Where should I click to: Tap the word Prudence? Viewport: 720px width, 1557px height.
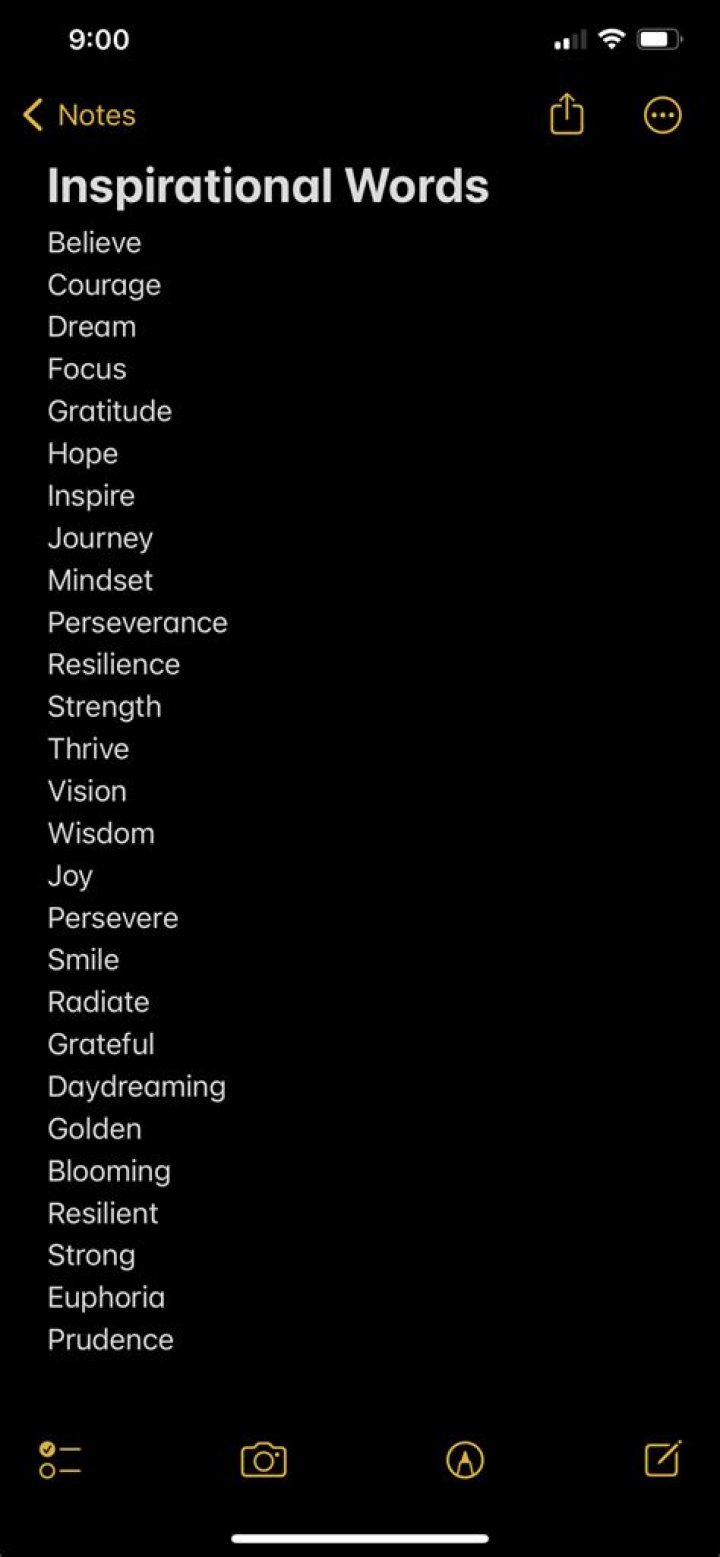tap(110, 1339)
